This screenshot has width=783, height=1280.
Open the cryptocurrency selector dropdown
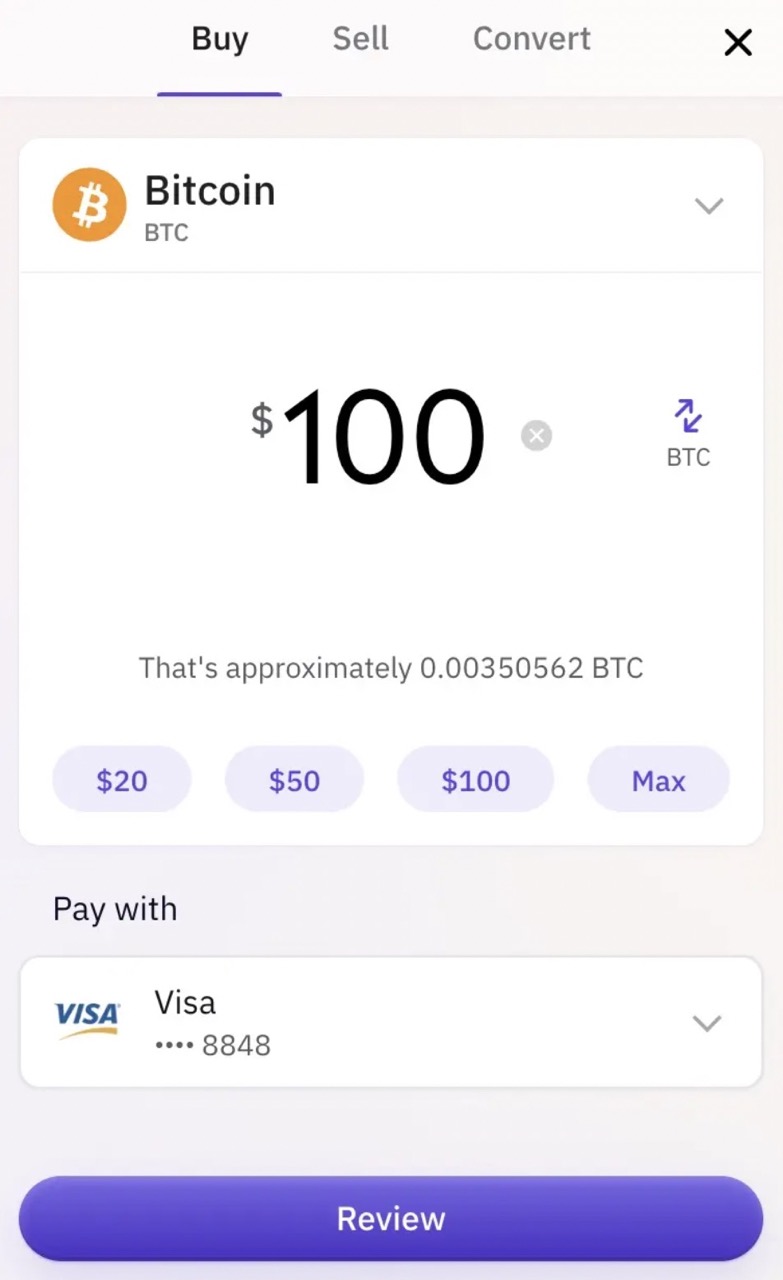coord(709,205)
